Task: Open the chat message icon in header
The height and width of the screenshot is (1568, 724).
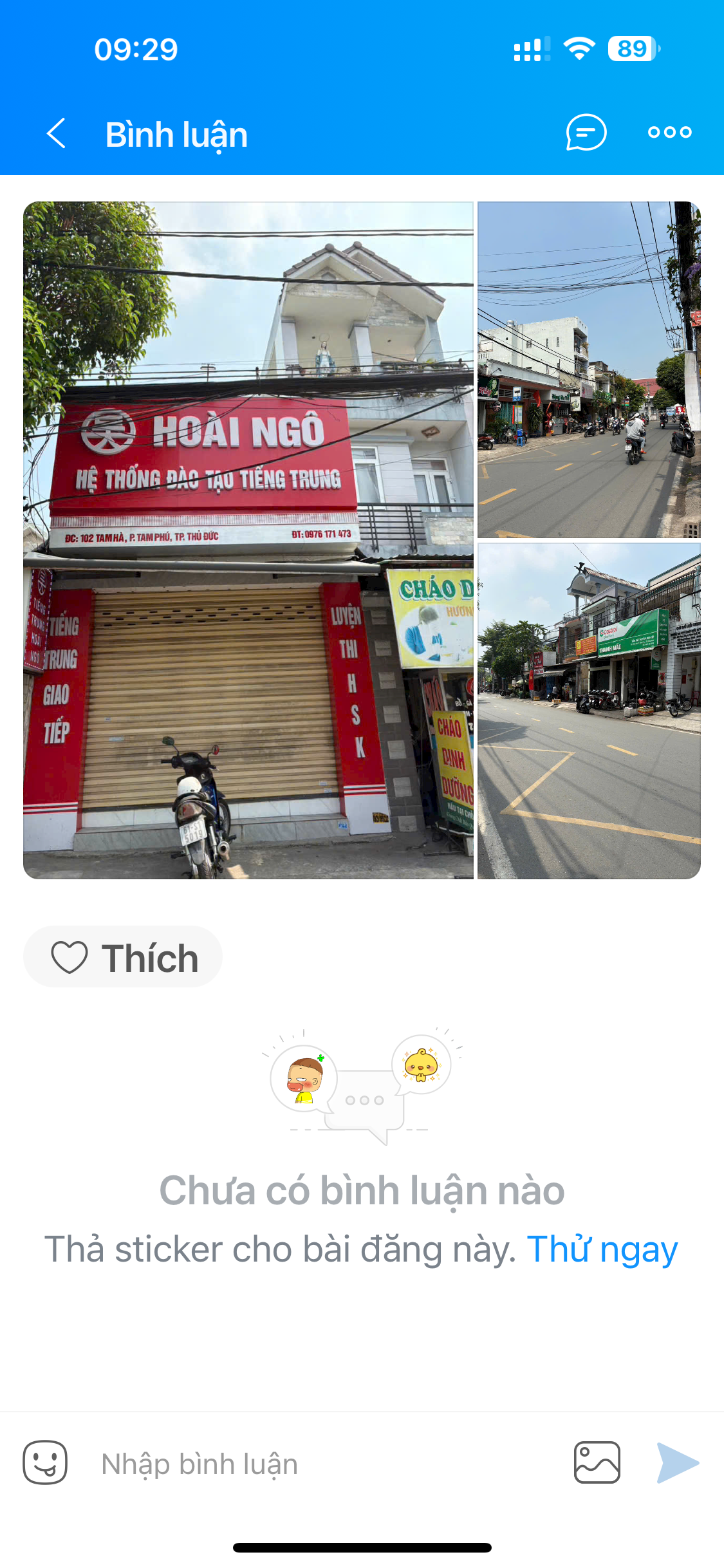Action: [x=586, y=133]
